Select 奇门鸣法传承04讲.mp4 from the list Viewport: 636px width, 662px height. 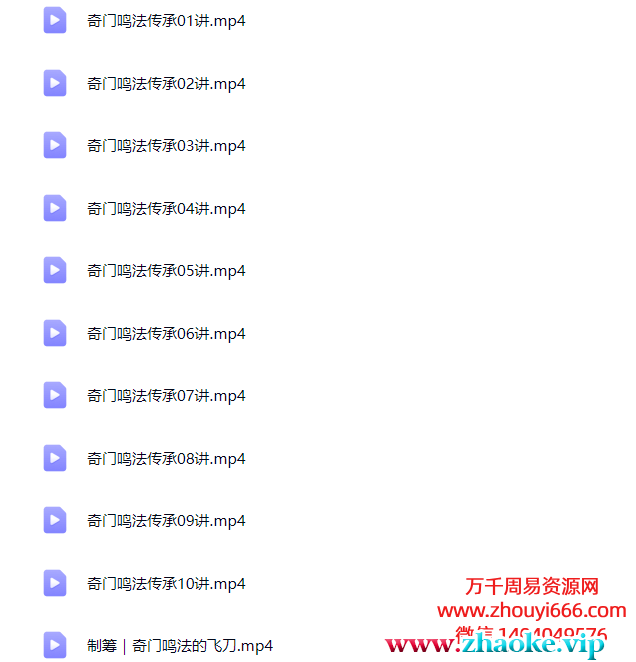pos(165,209)
